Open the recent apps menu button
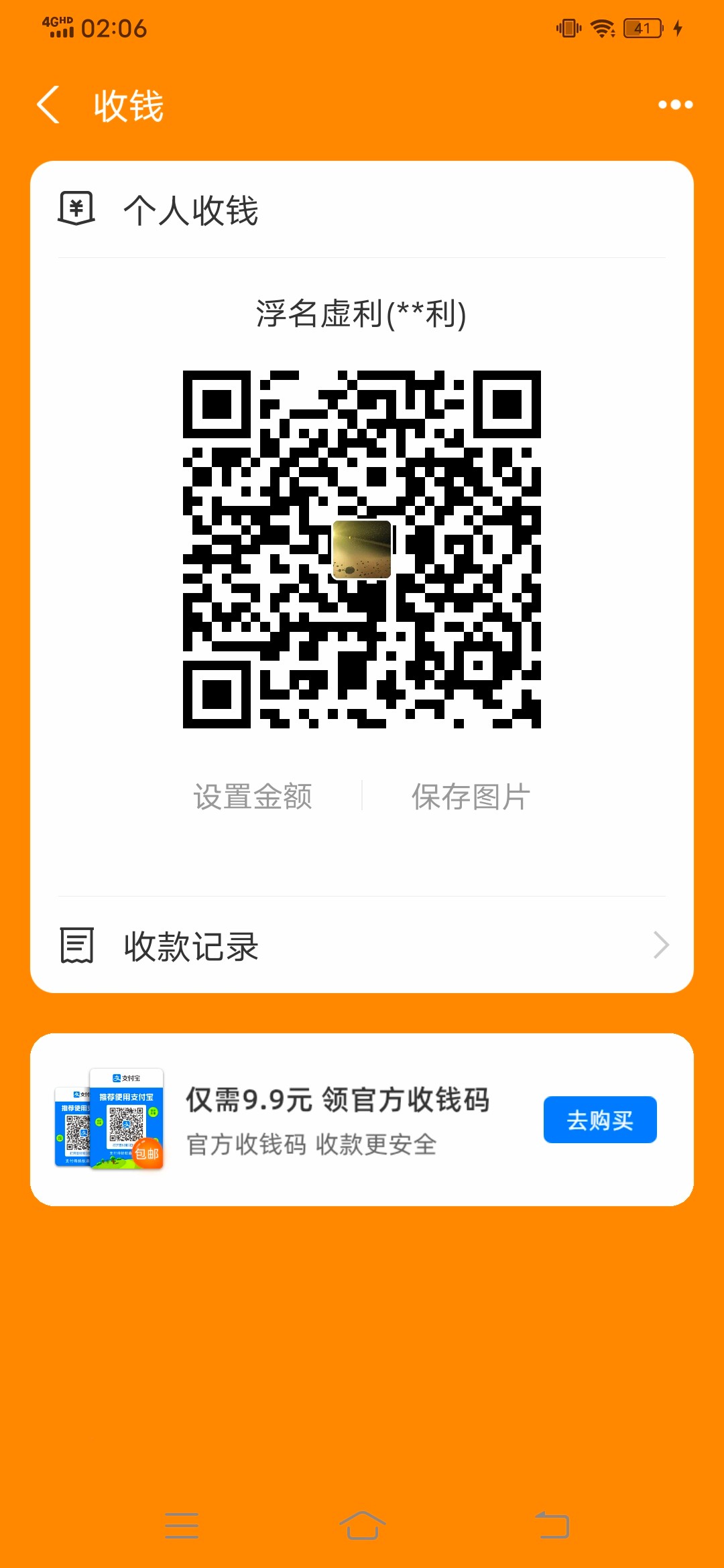The width and height of the screenshot is (724, 1568). [x=182, y=1525]
